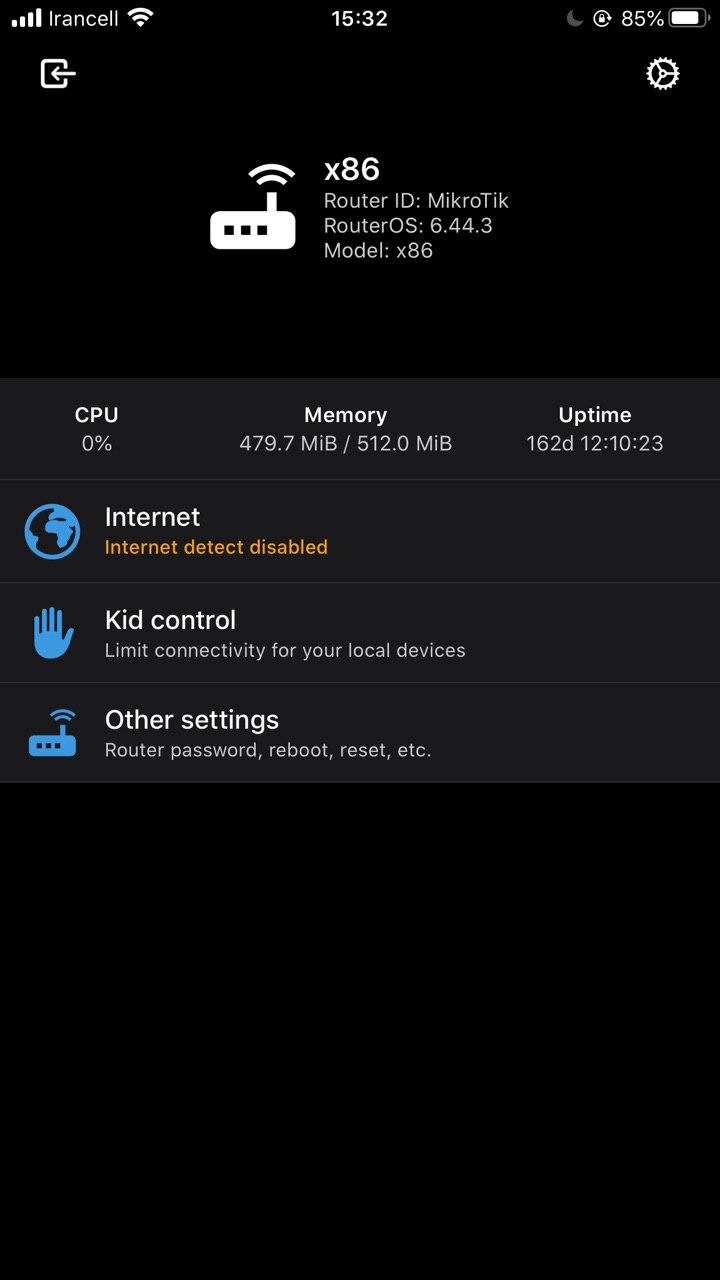Open the Internet row
The width and height of the screenshot is (720, 1280).
click(x=360, y=531)
